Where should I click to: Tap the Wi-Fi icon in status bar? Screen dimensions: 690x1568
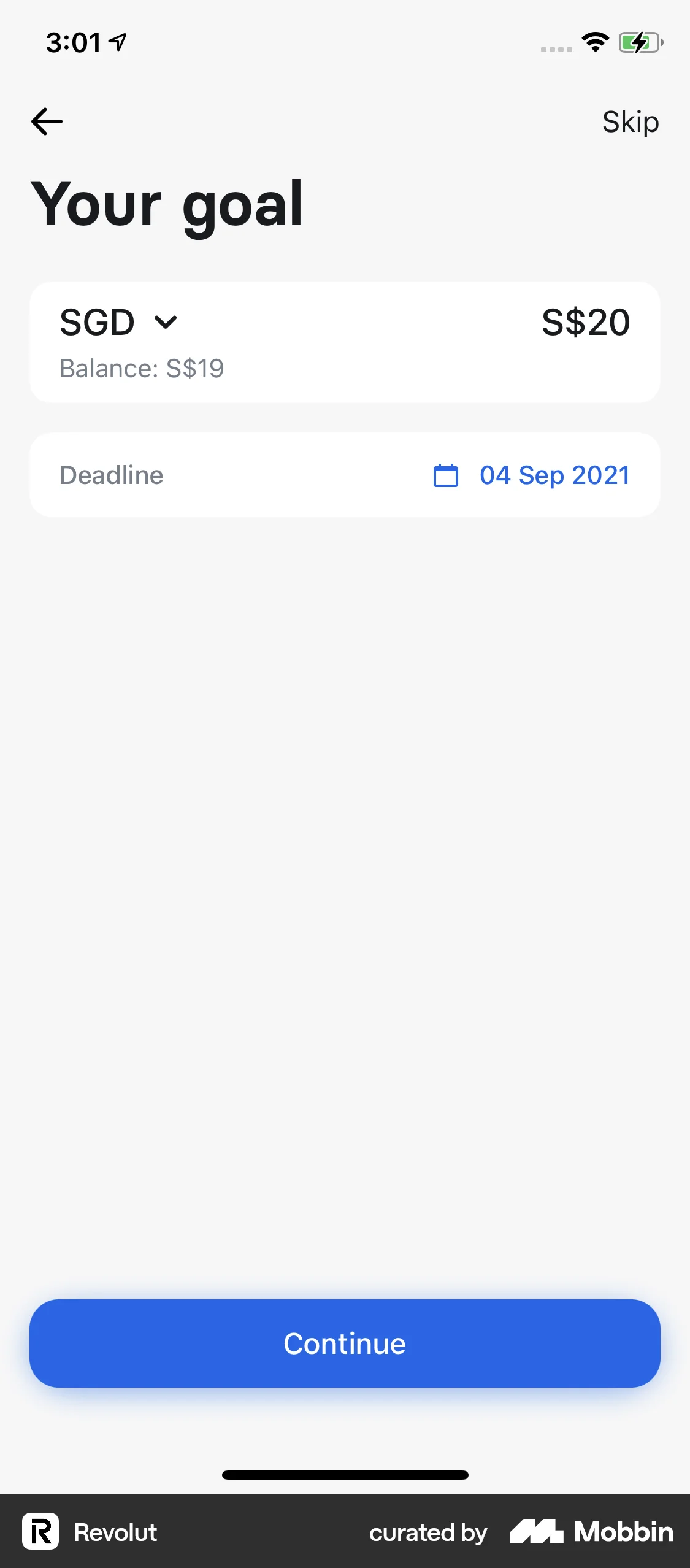[594, 42]
